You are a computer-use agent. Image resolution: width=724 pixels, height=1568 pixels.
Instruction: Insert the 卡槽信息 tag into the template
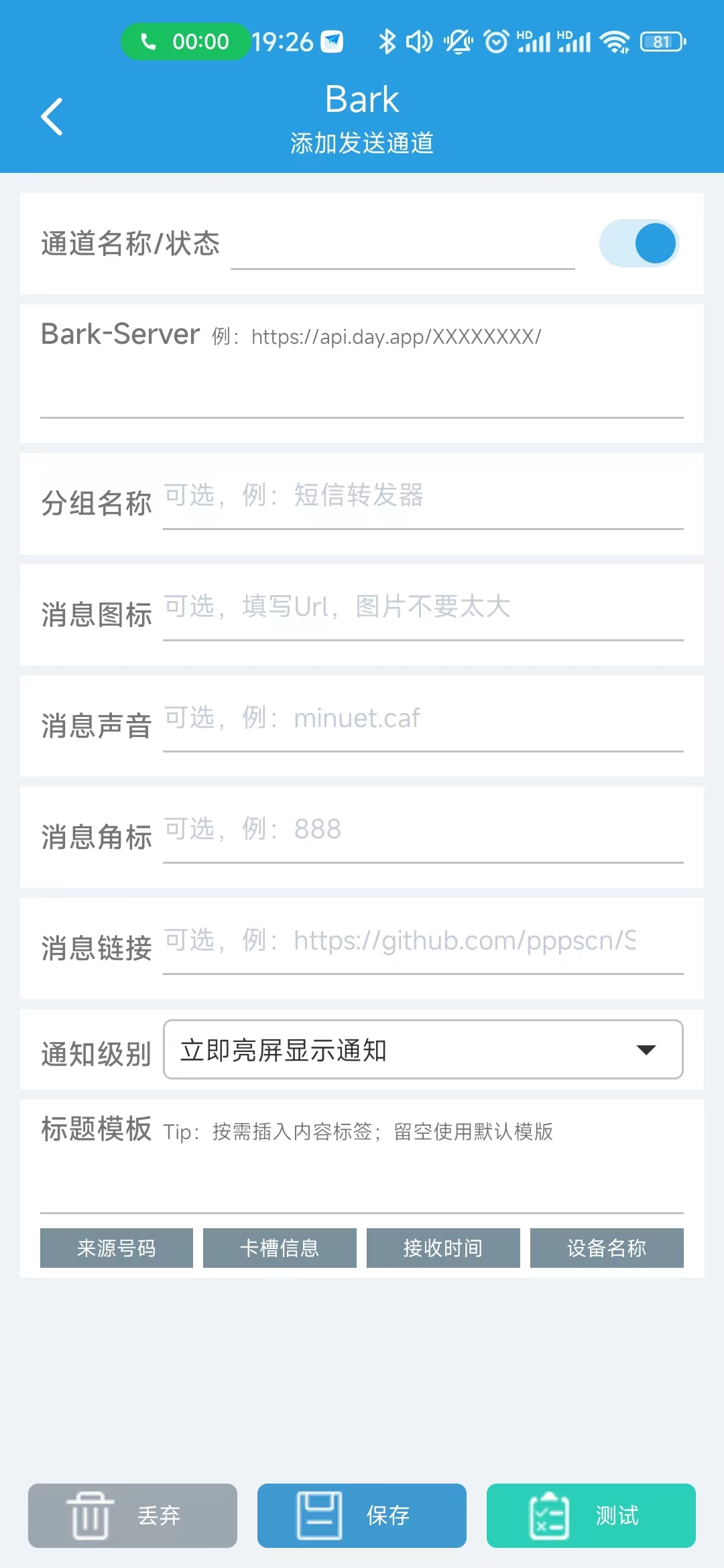(280, 1248)
